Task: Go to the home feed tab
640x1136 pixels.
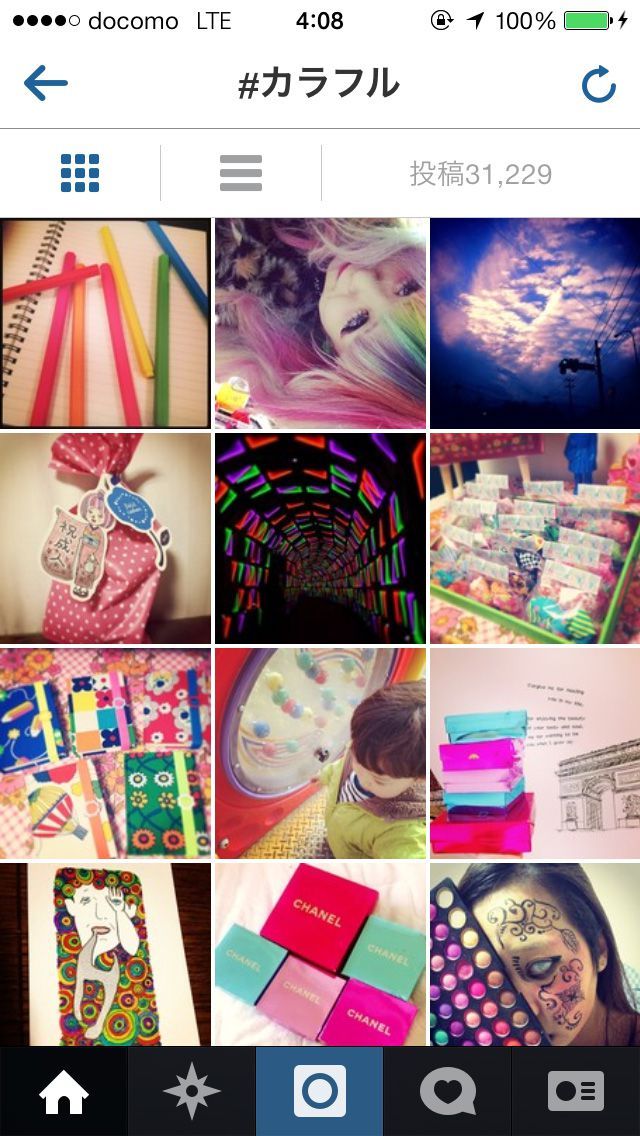Action: 64,1091
